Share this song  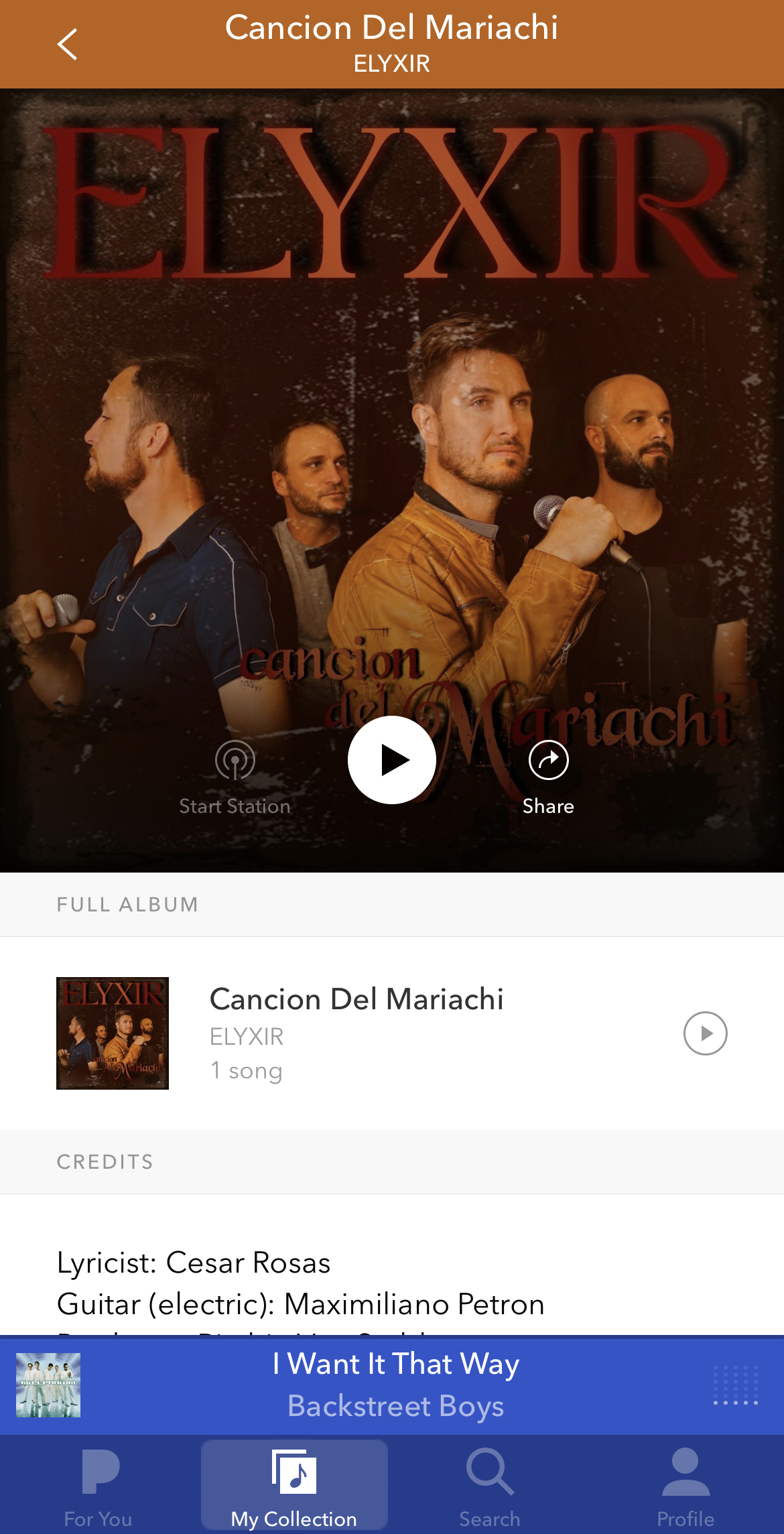pyautogui.click(x=548, y=777)
